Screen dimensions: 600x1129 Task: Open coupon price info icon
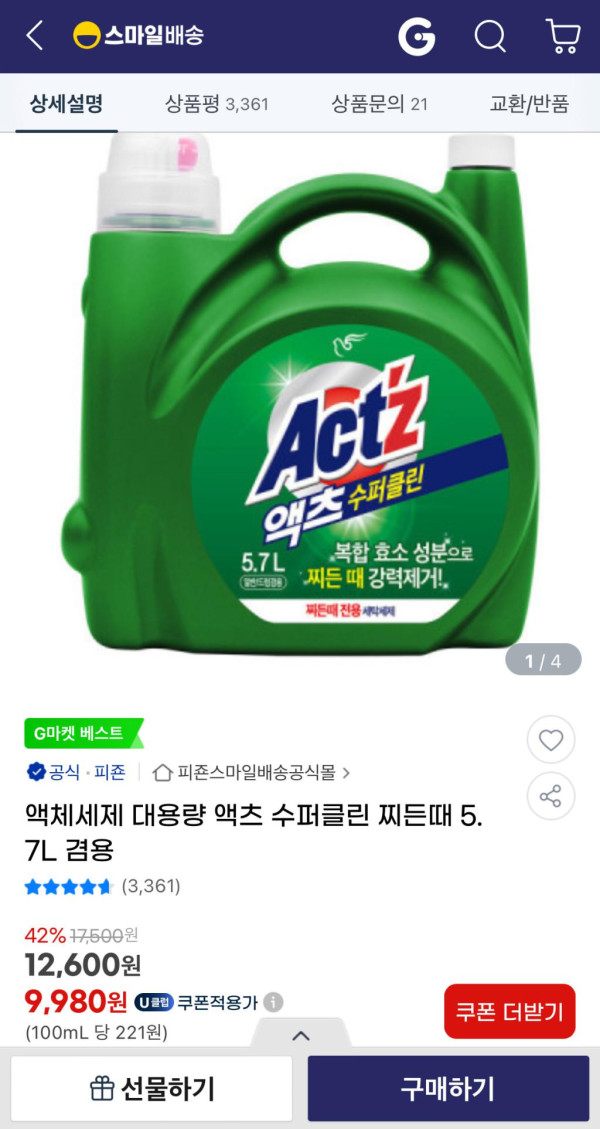pos(273,1002)
